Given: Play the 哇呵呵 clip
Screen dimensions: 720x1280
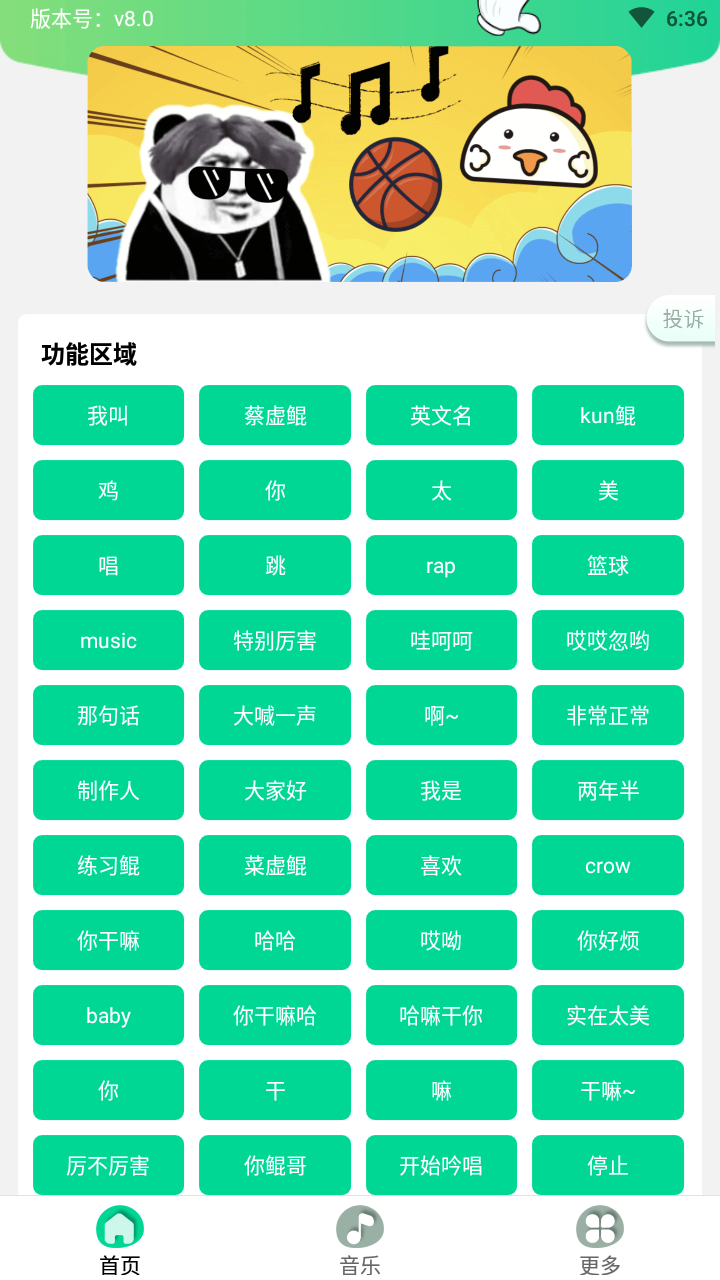Looking at the screenshot, I should pos(441,640).
